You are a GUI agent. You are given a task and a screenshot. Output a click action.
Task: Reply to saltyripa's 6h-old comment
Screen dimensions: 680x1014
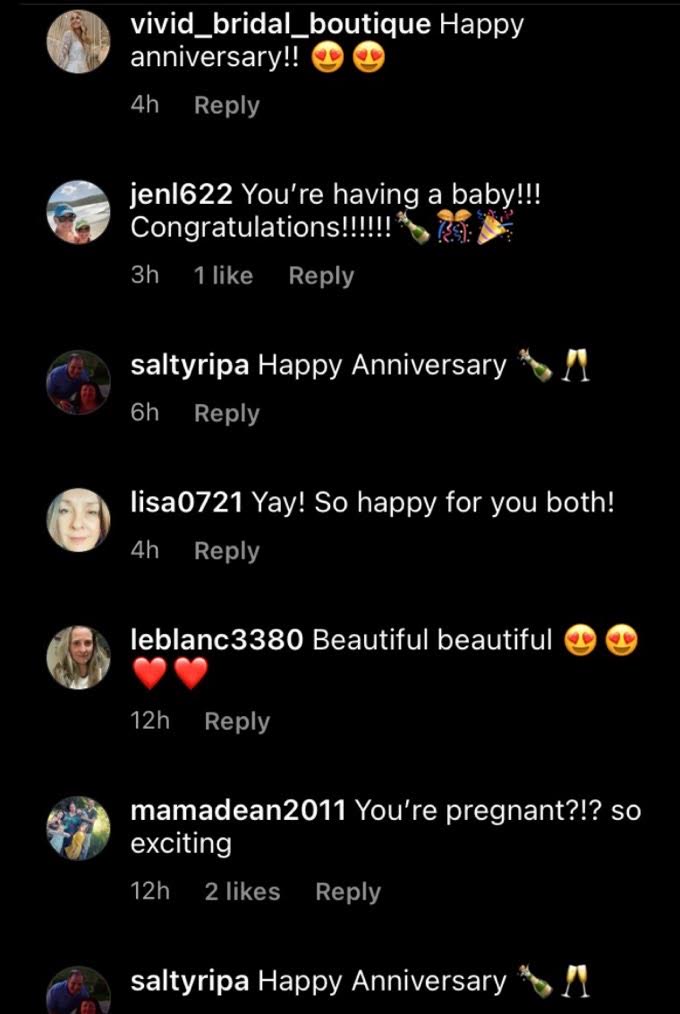(227, 413)
